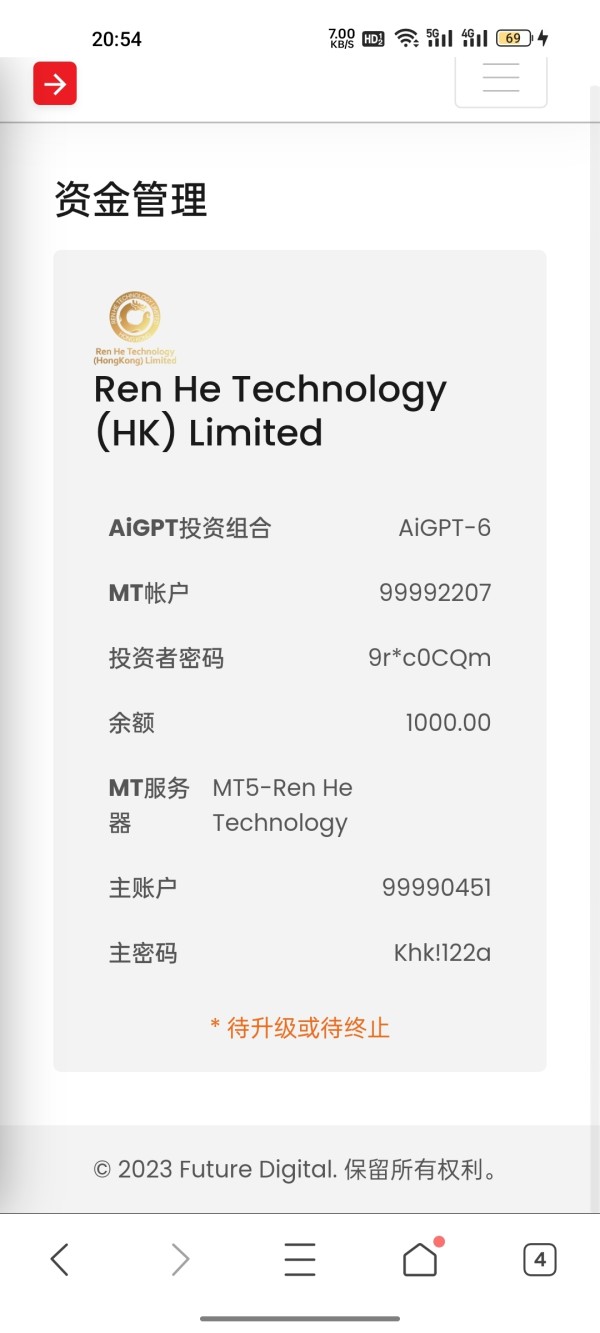This screenshot has width=600, height=1333.
Task: Tap the red arrow logout icon
Action: point(55,83)
